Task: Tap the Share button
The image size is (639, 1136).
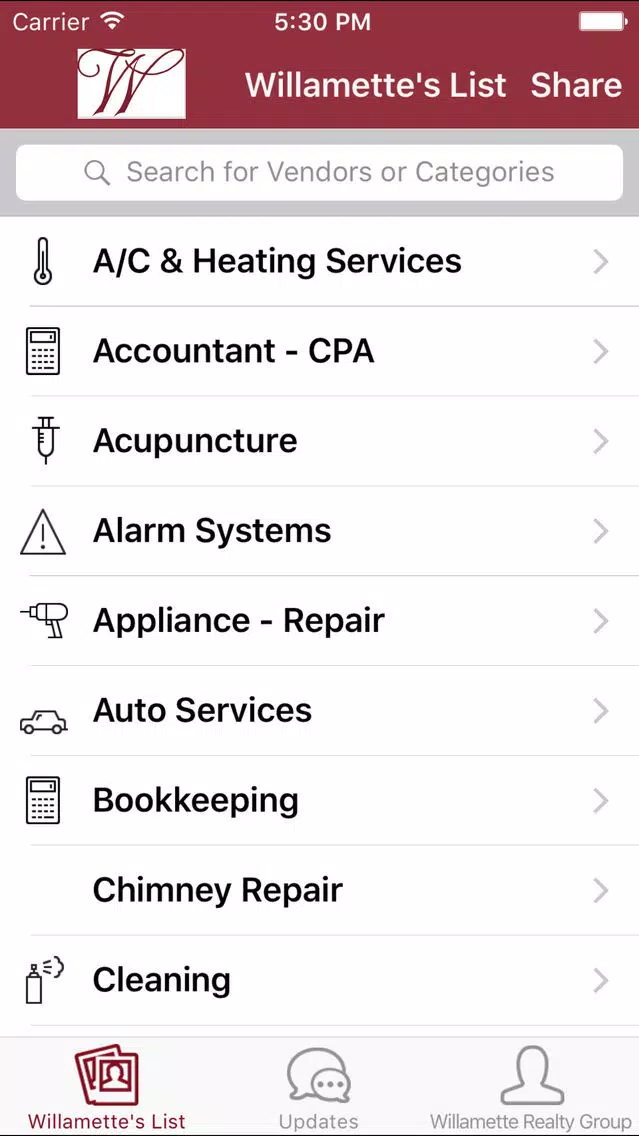Action: point(576,85)
